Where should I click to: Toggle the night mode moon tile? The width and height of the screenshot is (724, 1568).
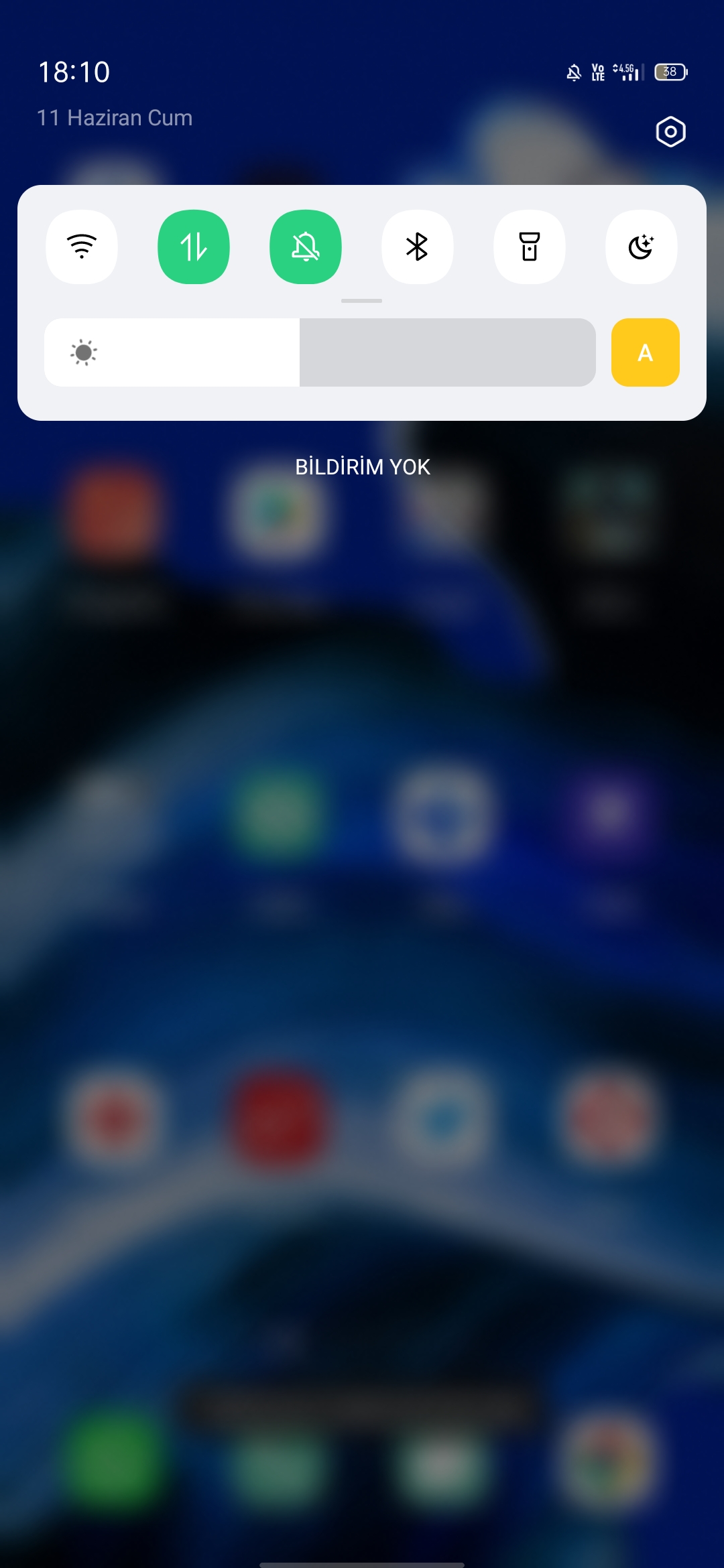tap(642, 247)
